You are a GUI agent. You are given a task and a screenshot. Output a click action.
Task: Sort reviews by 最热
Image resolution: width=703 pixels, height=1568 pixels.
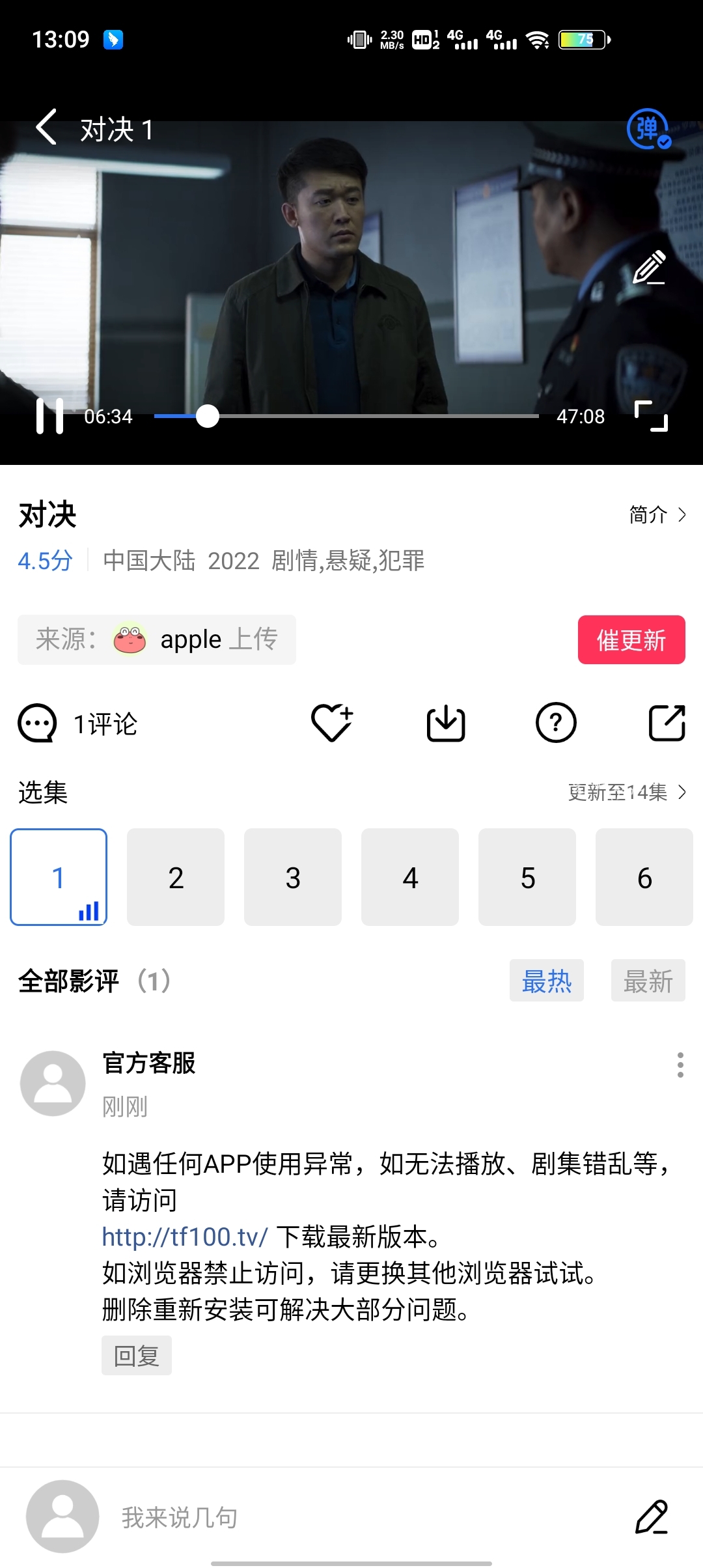(546, 981)
